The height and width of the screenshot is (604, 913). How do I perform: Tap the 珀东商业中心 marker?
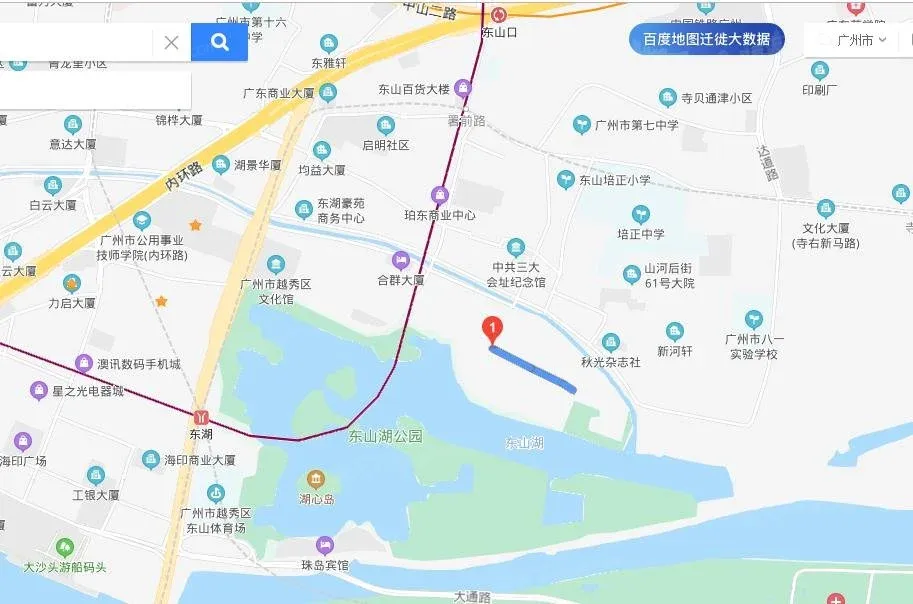coord(440,195)
